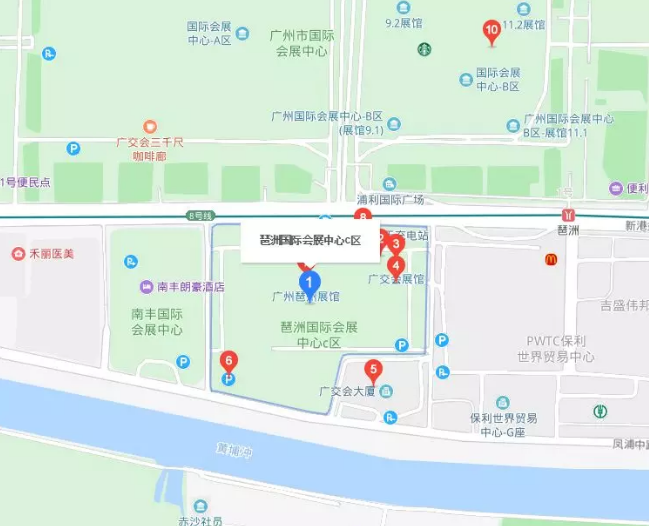Choose red marker number 6
649x526 pixels.
[229, 361]
